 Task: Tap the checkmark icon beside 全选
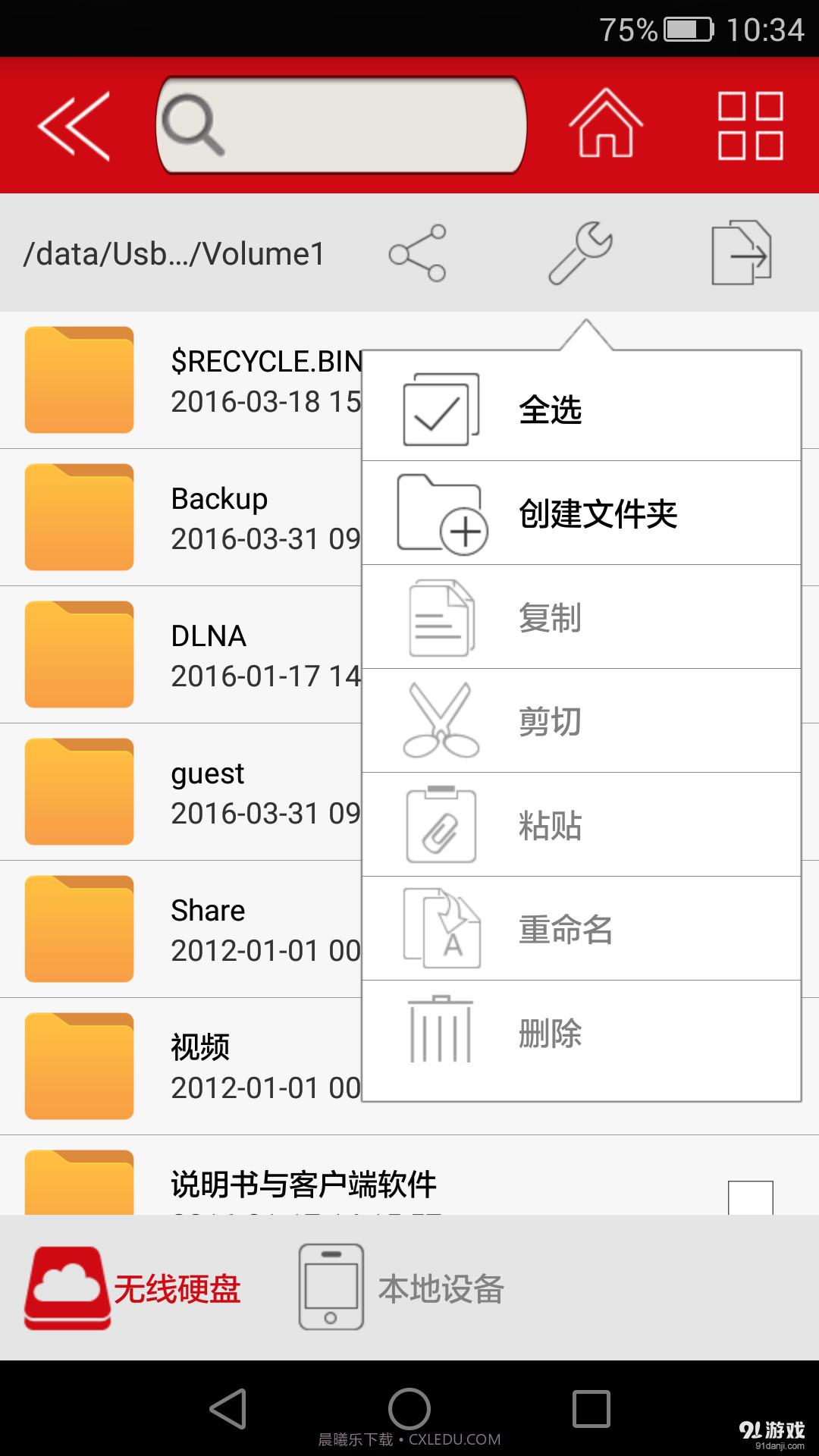pyautogui.click(x=438, y=410)
